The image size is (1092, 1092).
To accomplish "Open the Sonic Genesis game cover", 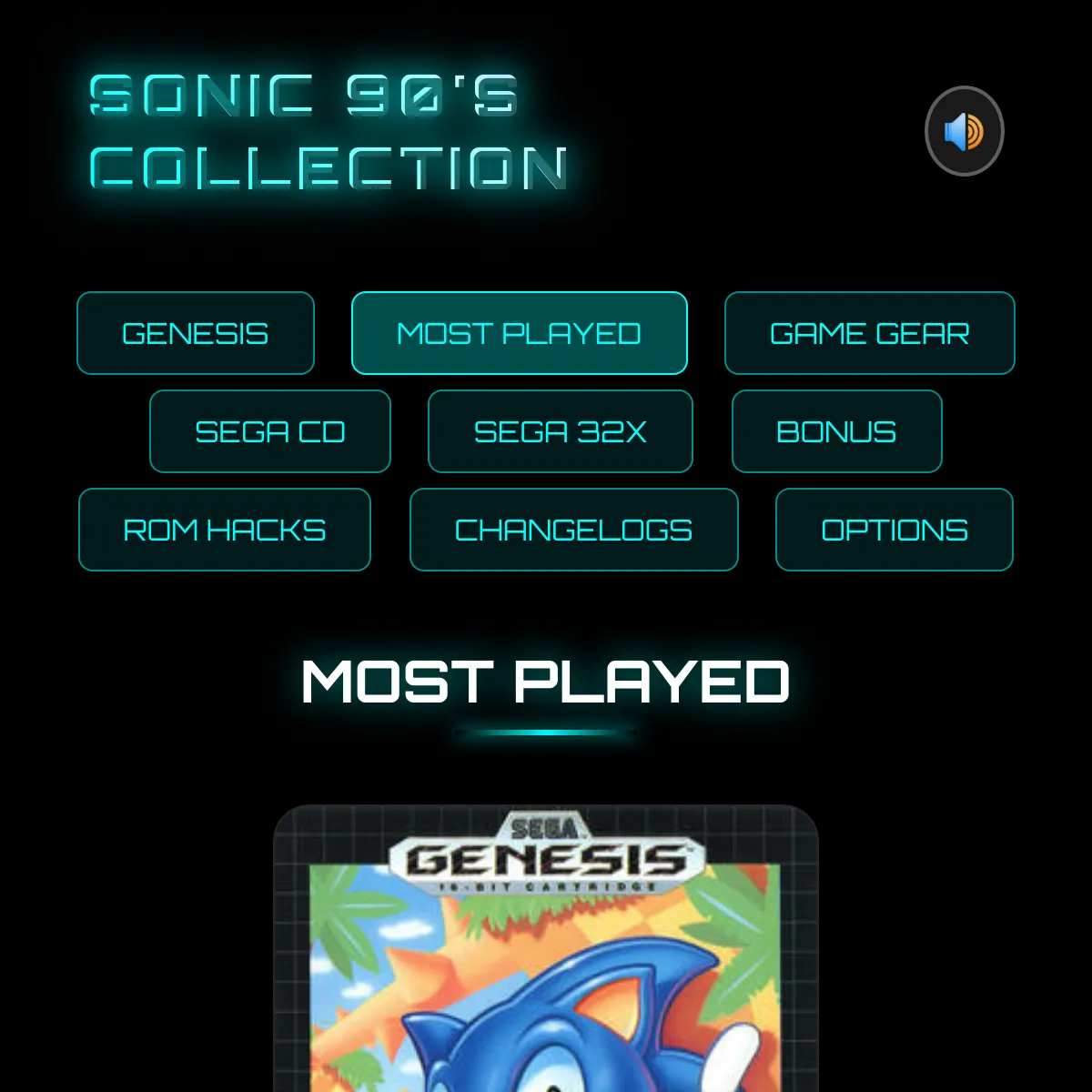I will [x=546, y=955].
